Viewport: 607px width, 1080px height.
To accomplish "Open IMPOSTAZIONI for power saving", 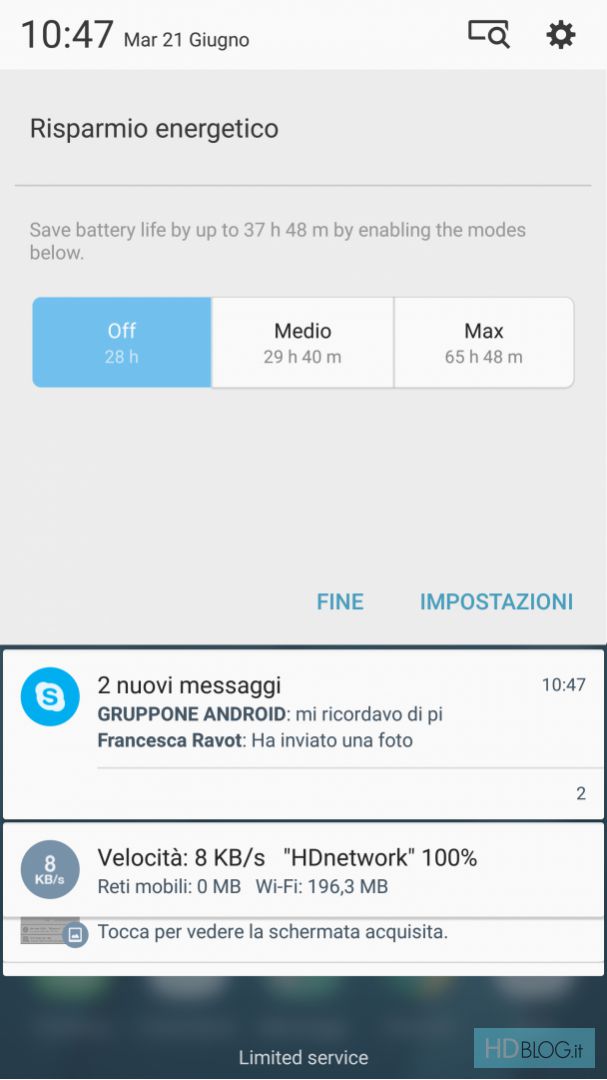I will [496, 602].
